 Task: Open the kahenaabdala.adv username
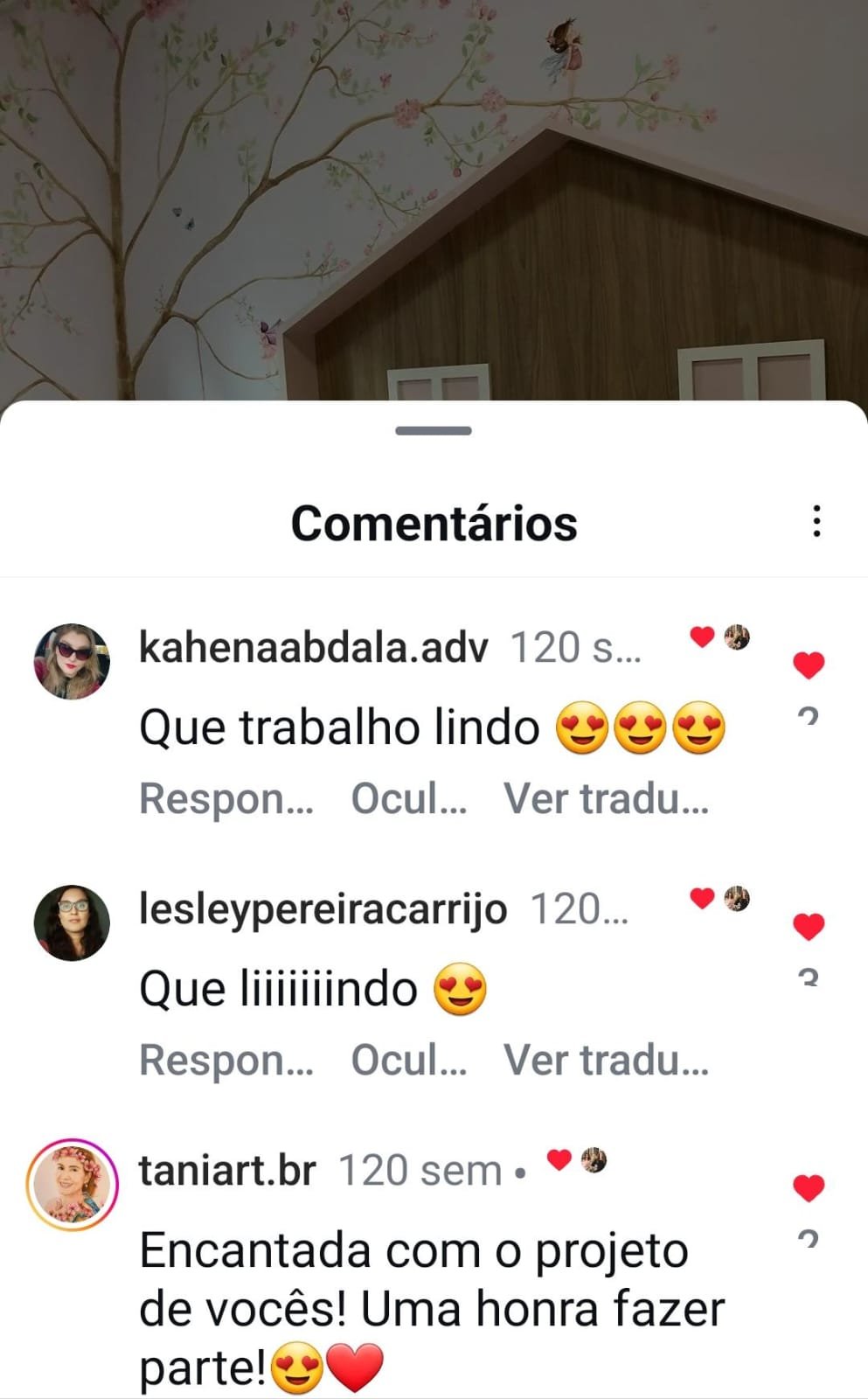coord(313,648)
